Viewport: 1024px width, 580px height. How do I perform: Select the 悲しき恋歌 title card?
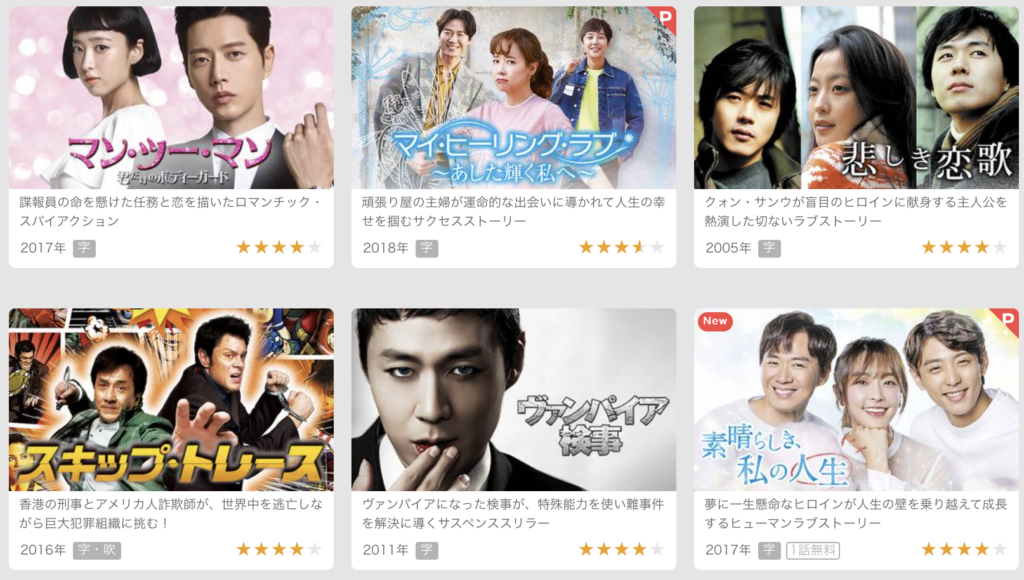coord(855,100)
